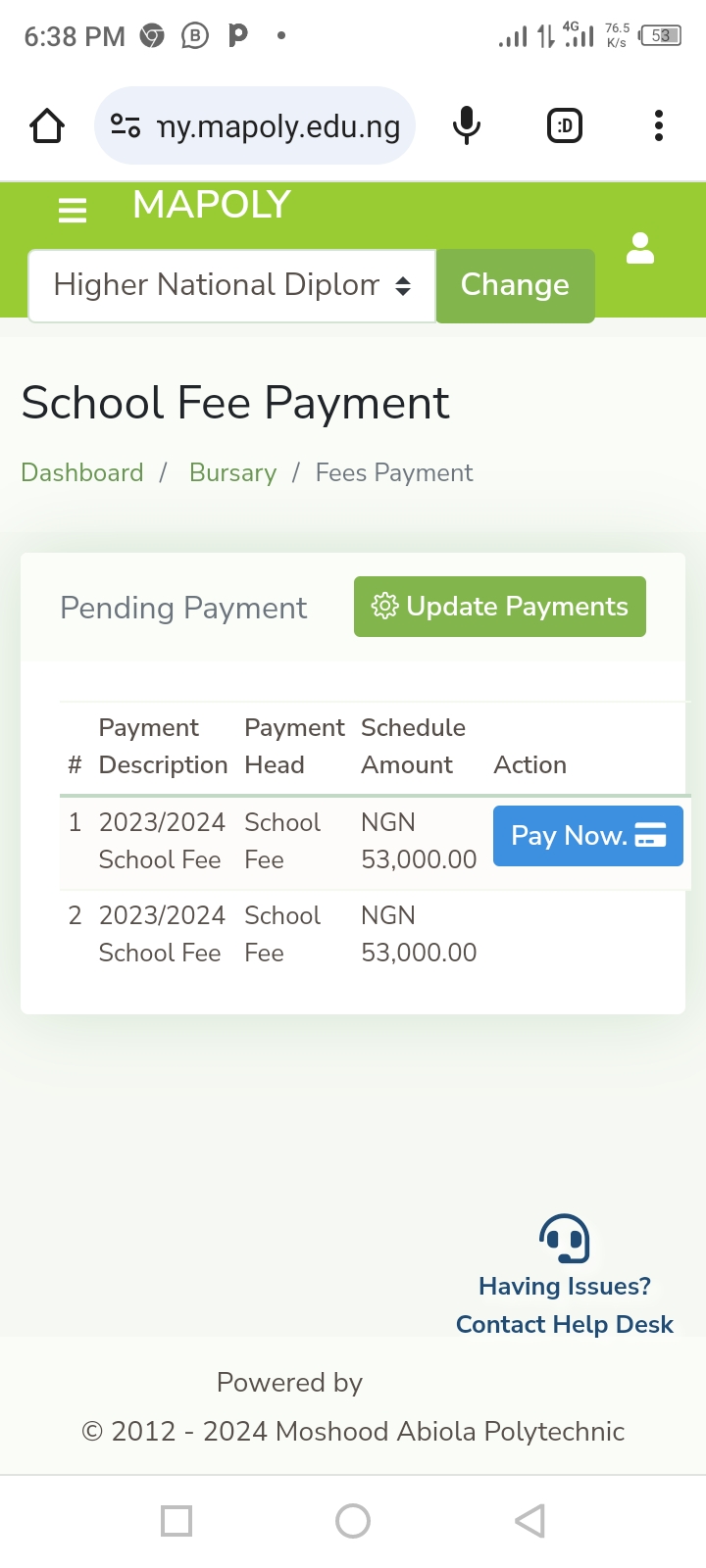
Task: Go back using system navigation button
Action: click(x=529, y=1521)
